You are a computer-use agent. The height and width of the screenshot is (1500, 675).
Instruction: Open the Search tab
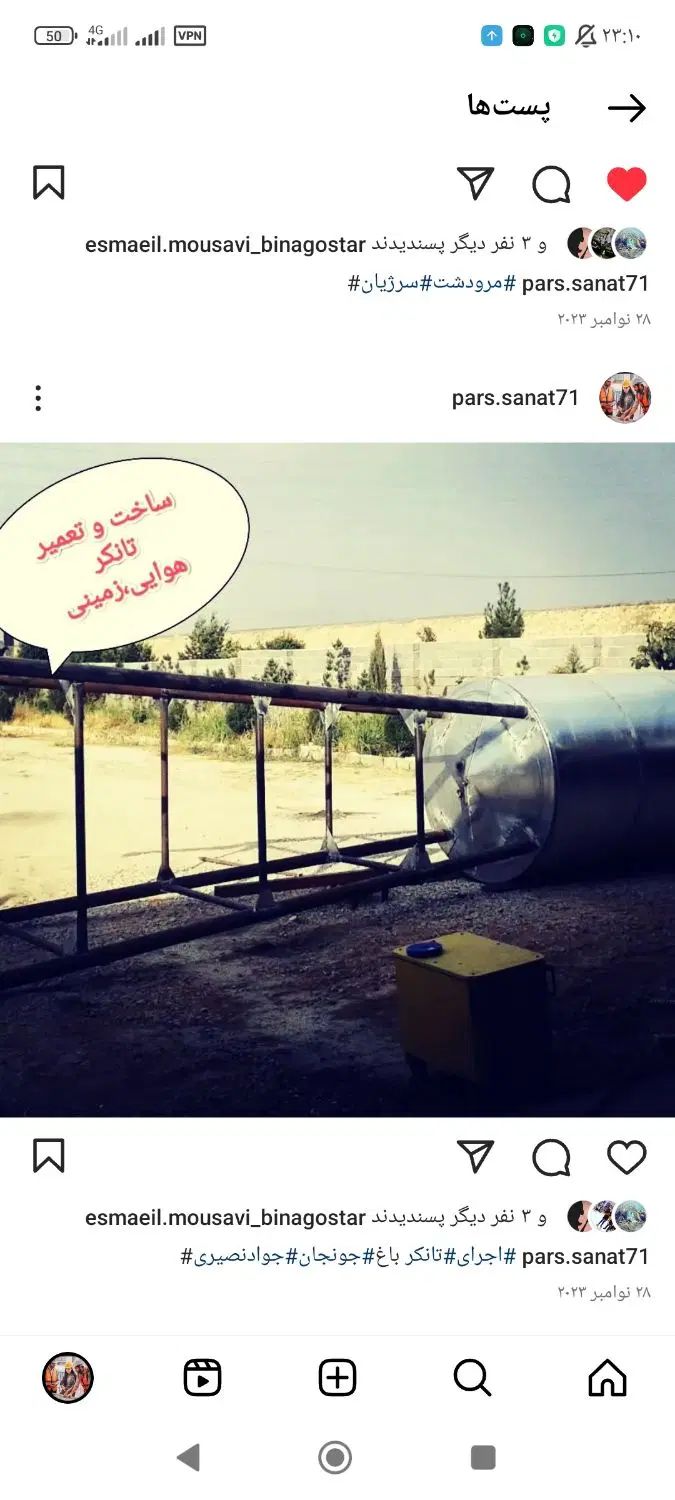(x=472, y=1378)
